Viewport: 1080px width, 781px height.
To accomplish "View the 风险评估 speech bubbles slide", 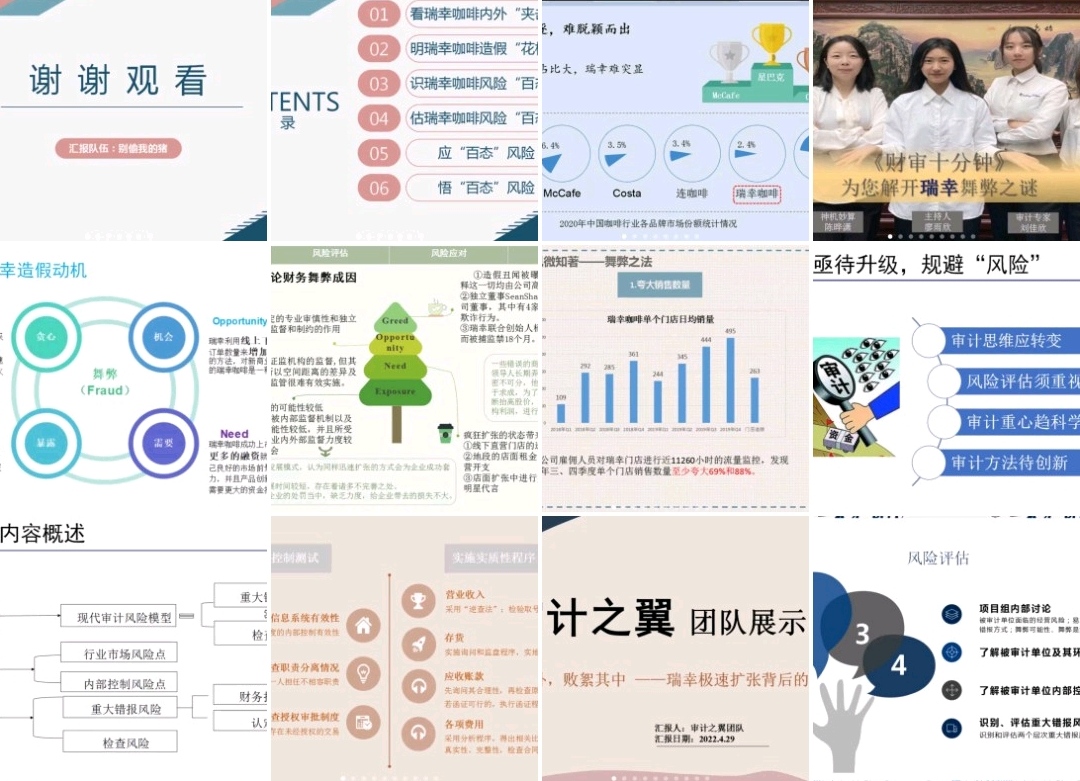I will 946,648.
